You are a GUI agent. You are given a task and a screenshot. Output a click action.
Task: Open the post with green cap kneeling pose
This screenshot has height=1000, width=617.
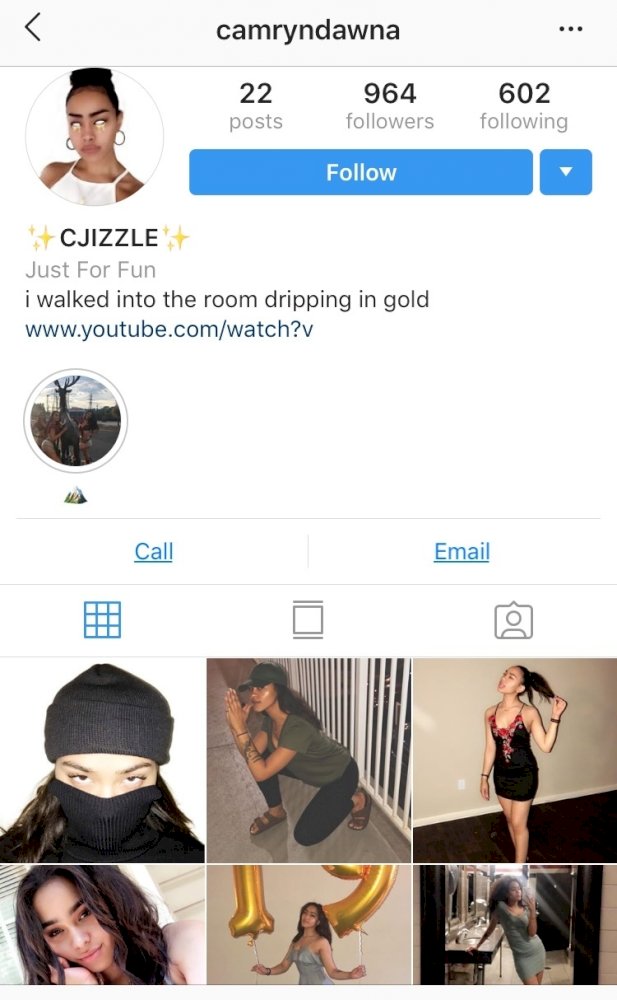coord(309,760)
